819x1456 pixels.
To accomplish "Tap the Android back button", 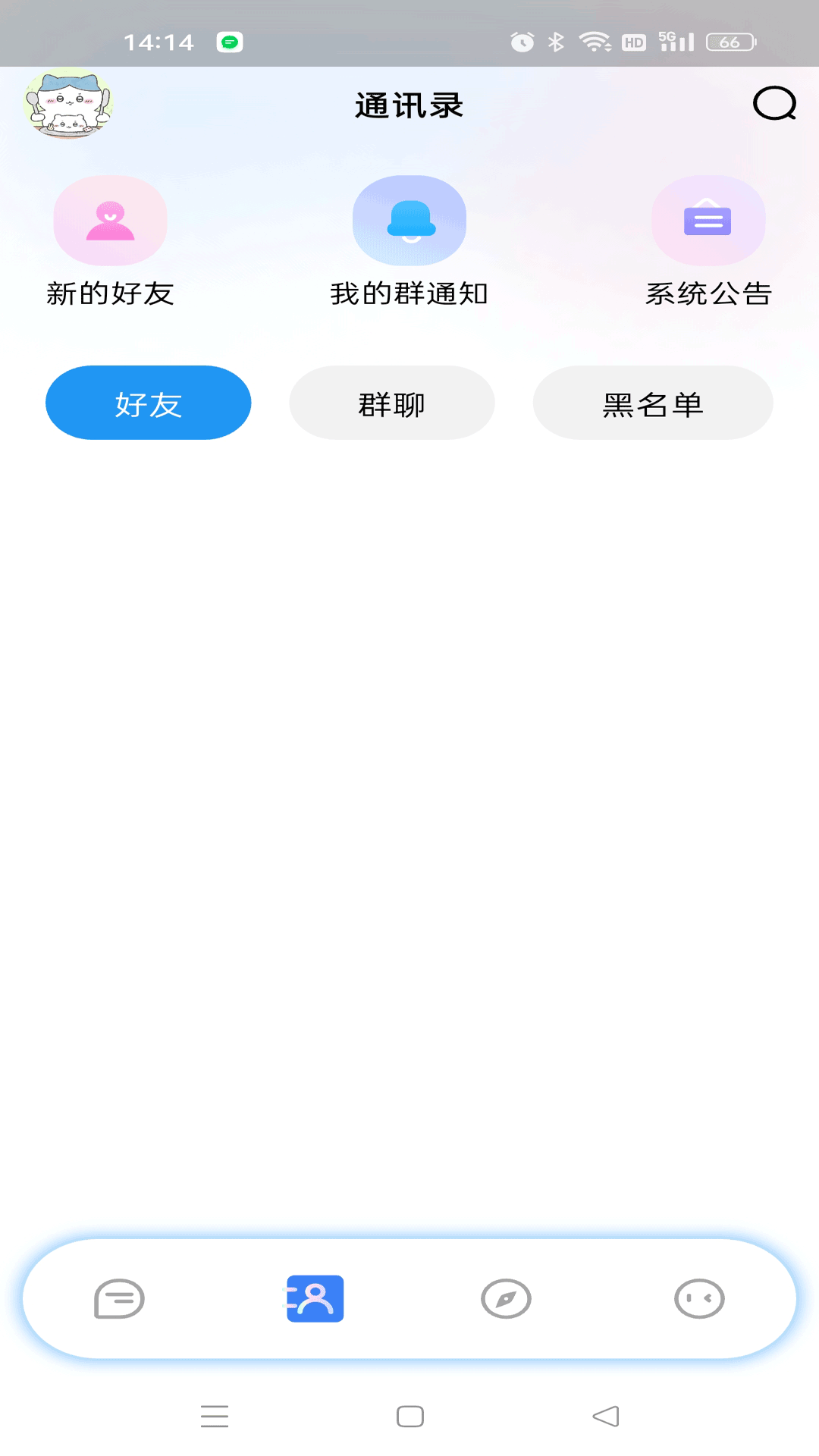I will 606,1415.
